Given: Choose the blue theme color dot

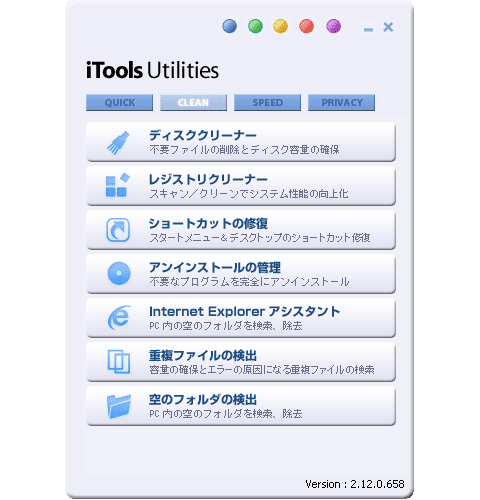Looking at the screenshot, I should [230, 26].
